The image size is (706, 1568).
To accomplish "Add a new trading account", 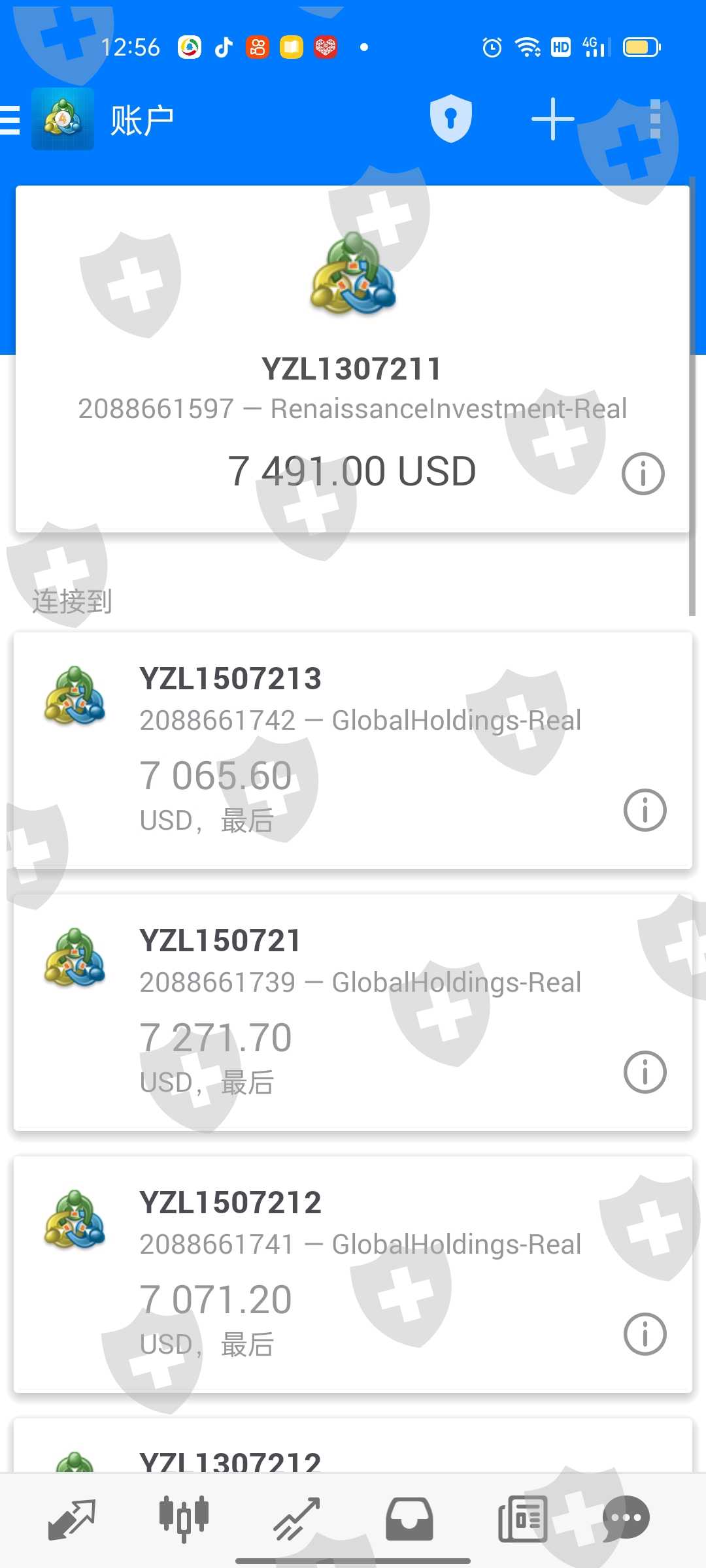I will tap(552, 119).
